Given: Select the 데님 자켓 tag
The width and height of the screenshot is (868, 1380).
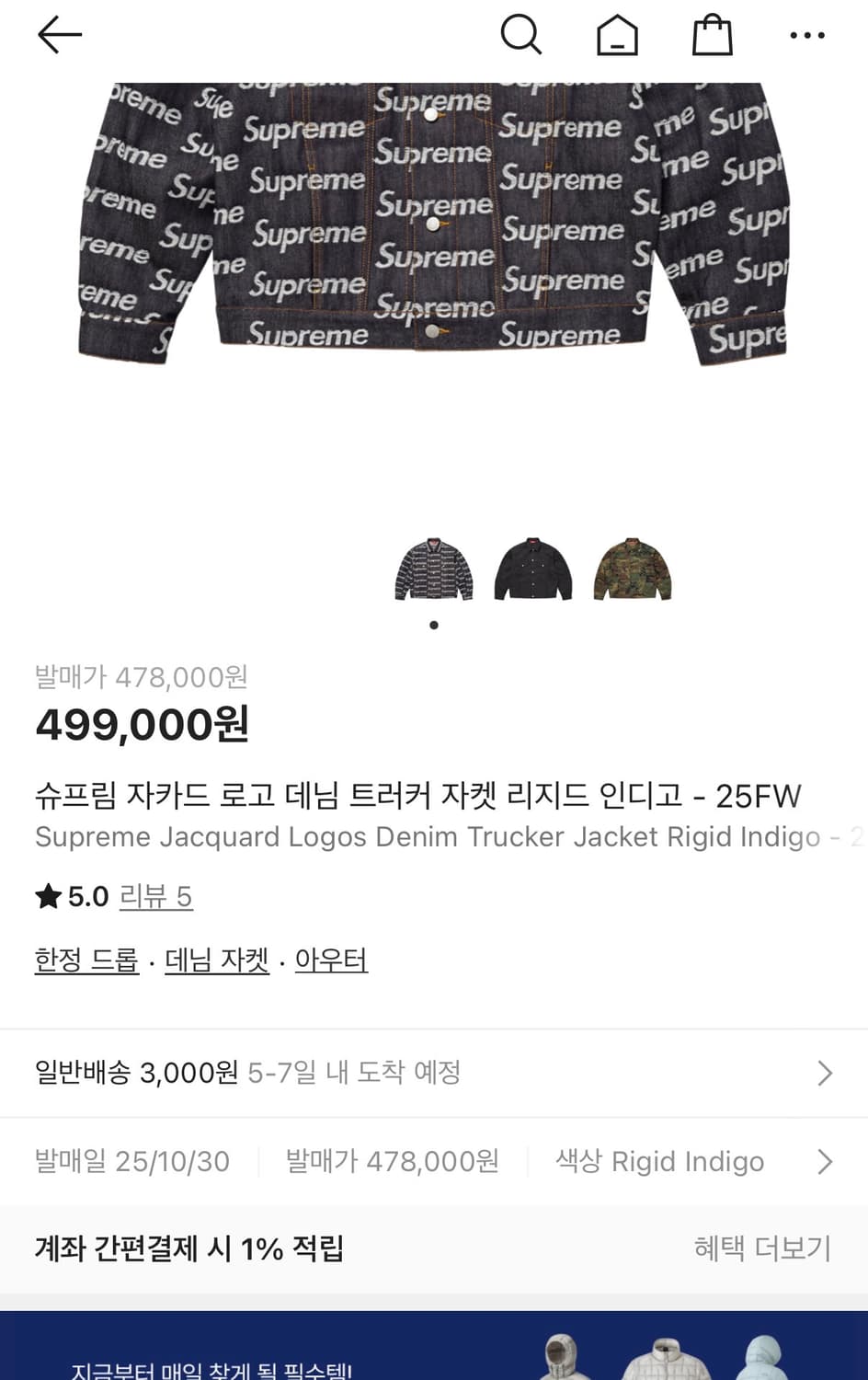Looking at the screenshot, I should (215, 960).
